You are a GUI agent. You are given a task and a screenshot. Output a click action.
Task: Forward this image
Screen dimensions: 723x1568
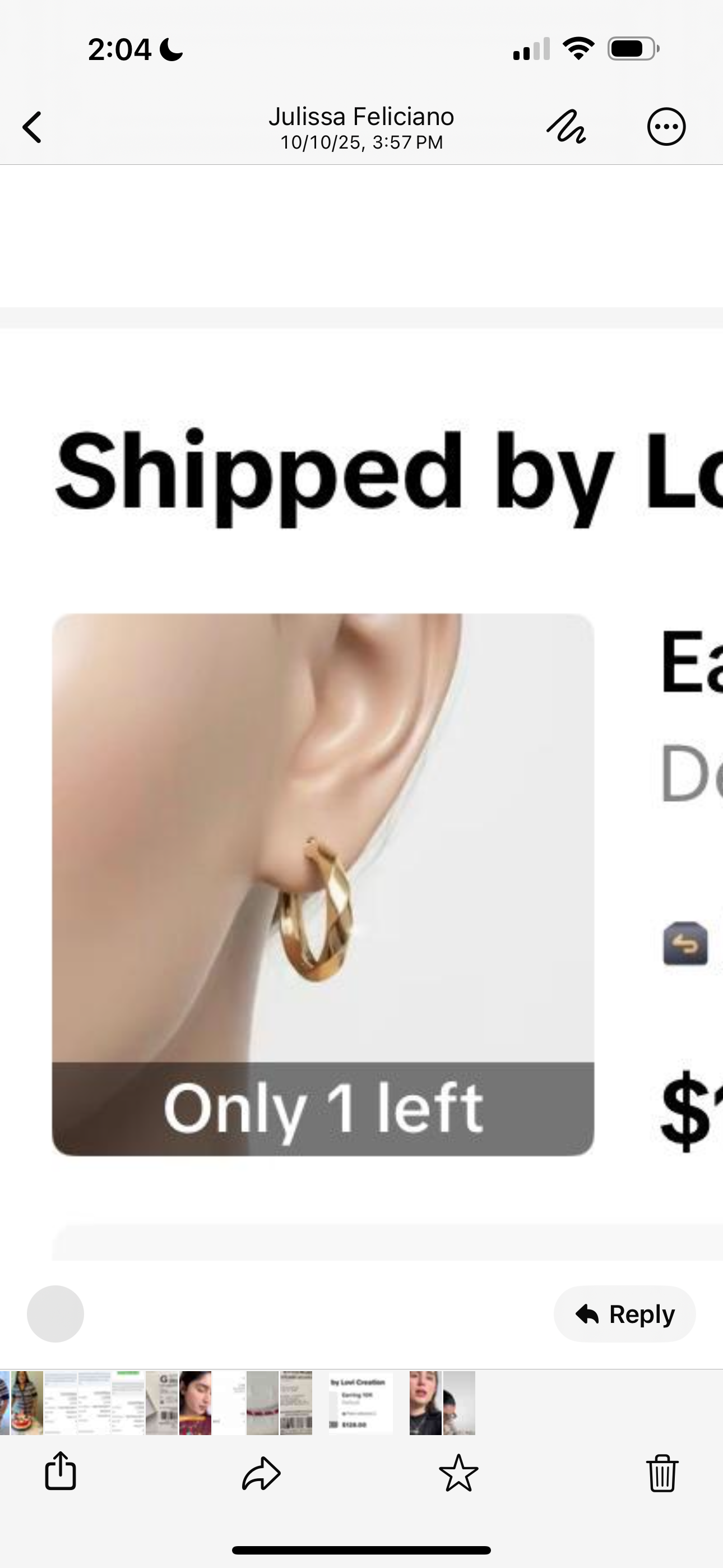point(261,1473)
